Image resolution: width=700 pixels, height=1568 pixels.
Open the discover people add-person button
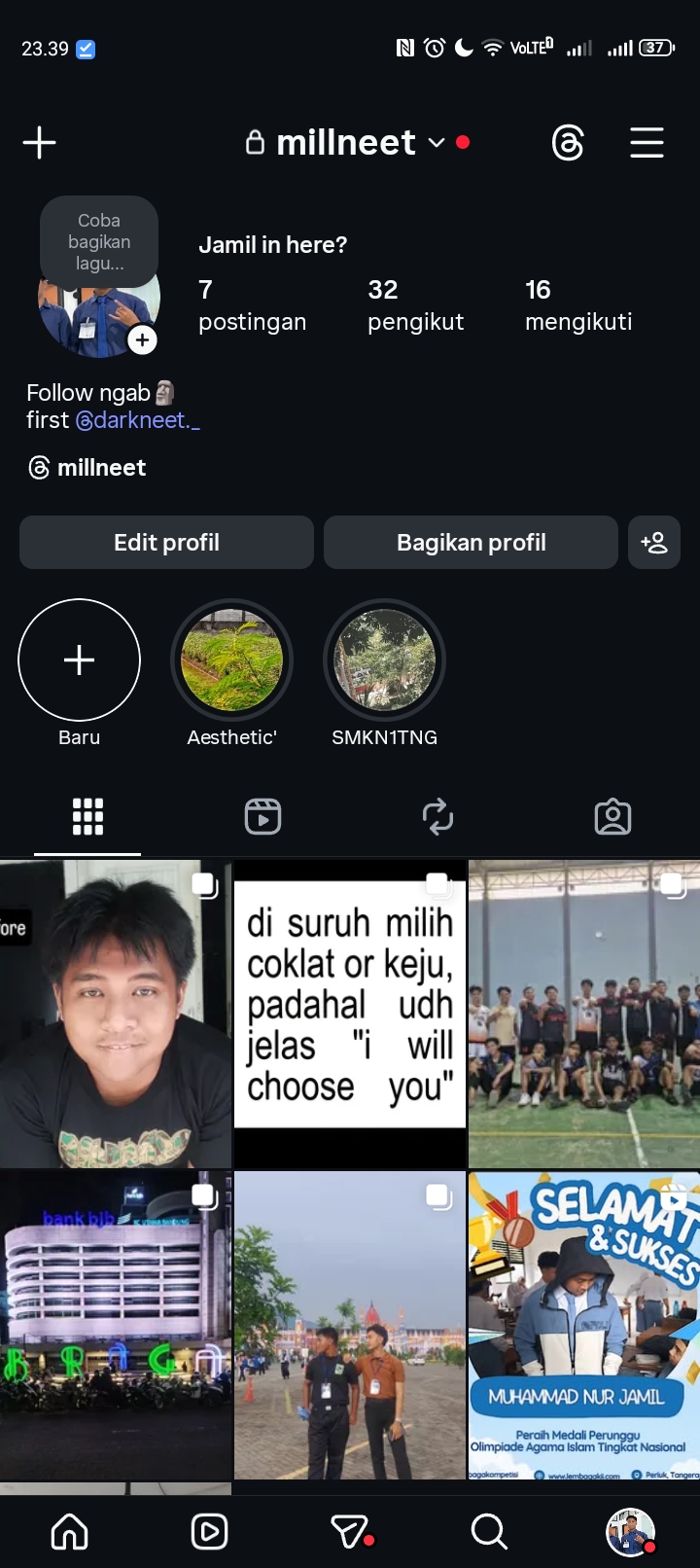(x=654, y=543)
